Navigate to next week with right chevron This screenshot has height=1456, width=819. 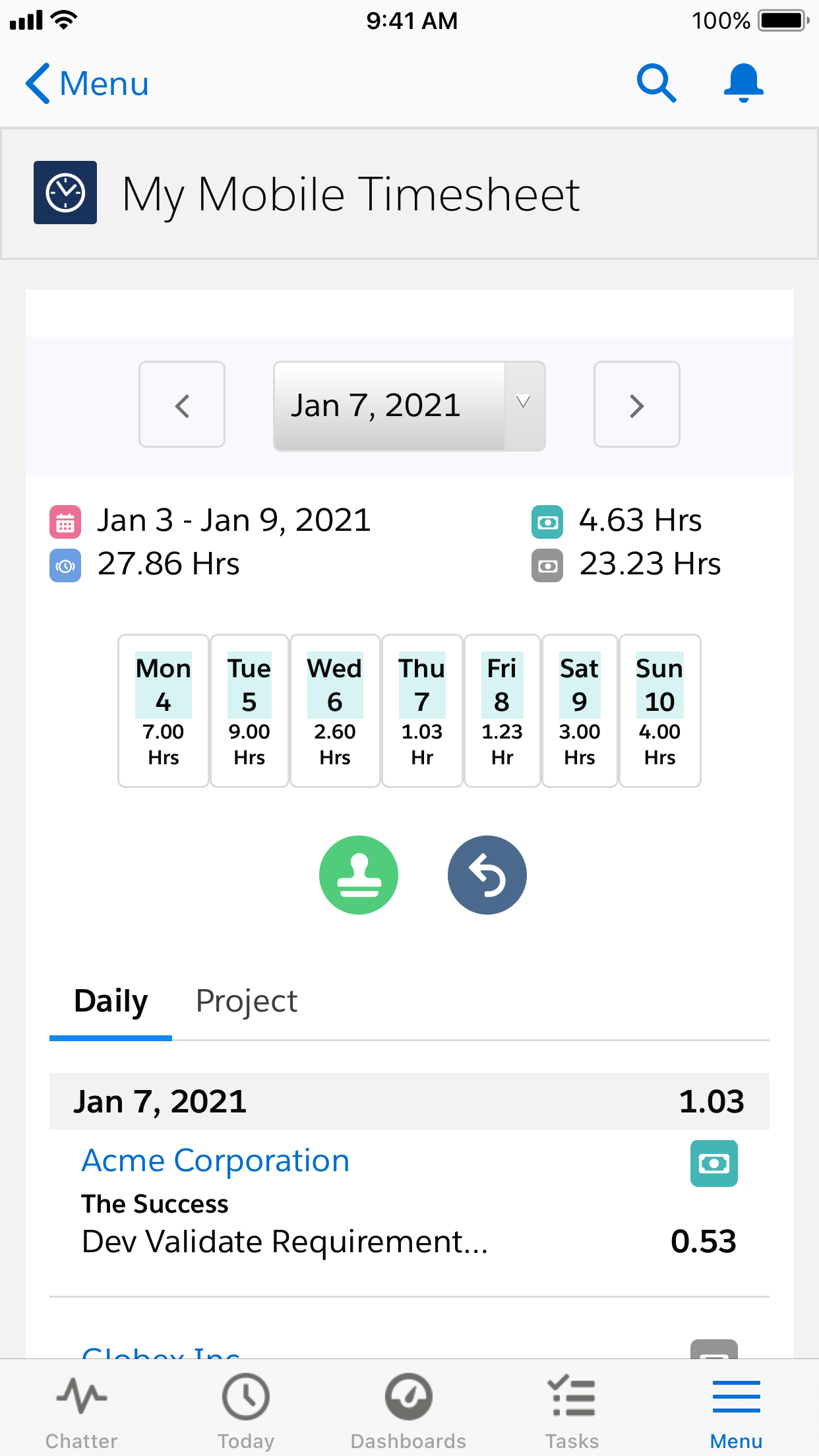636,405
